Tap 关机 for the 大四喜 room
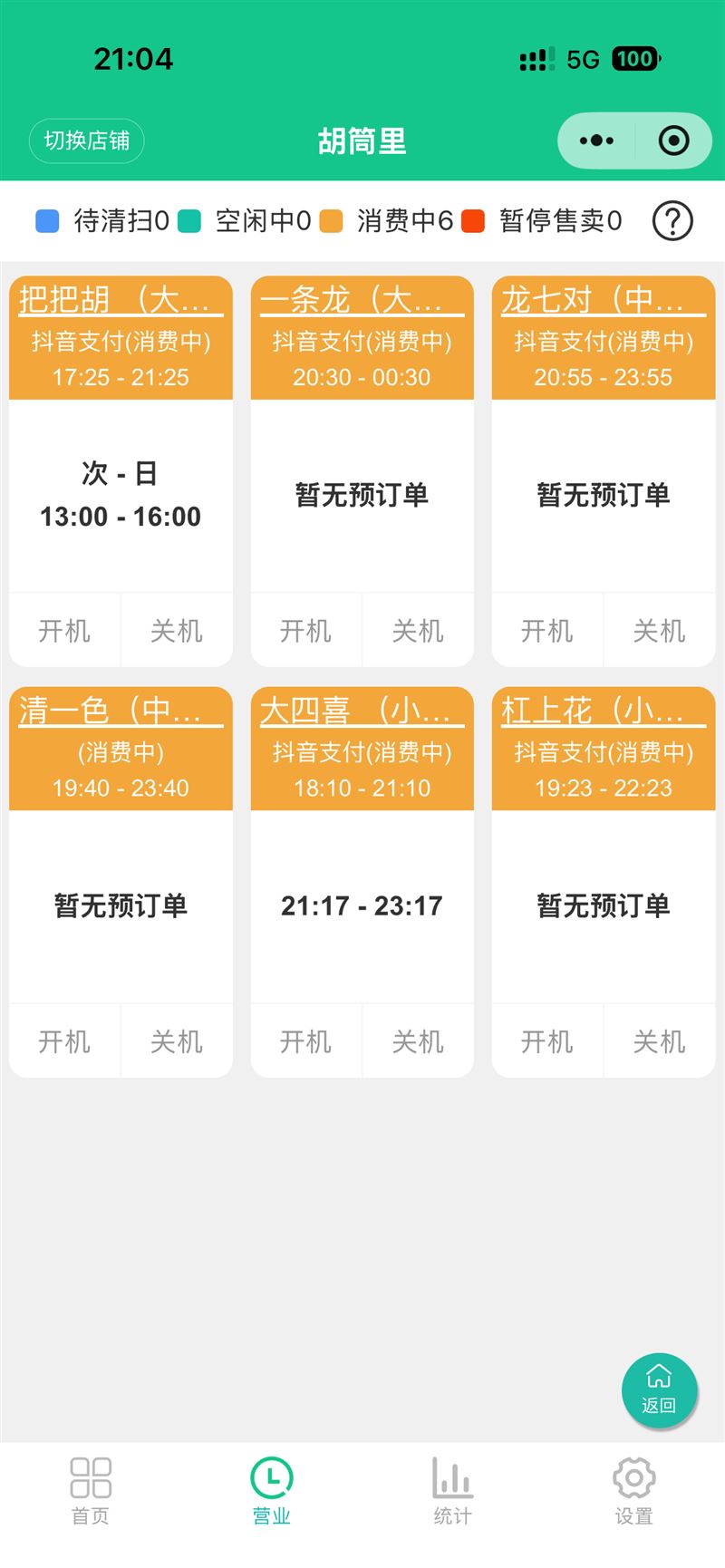 coord(418,1041)
